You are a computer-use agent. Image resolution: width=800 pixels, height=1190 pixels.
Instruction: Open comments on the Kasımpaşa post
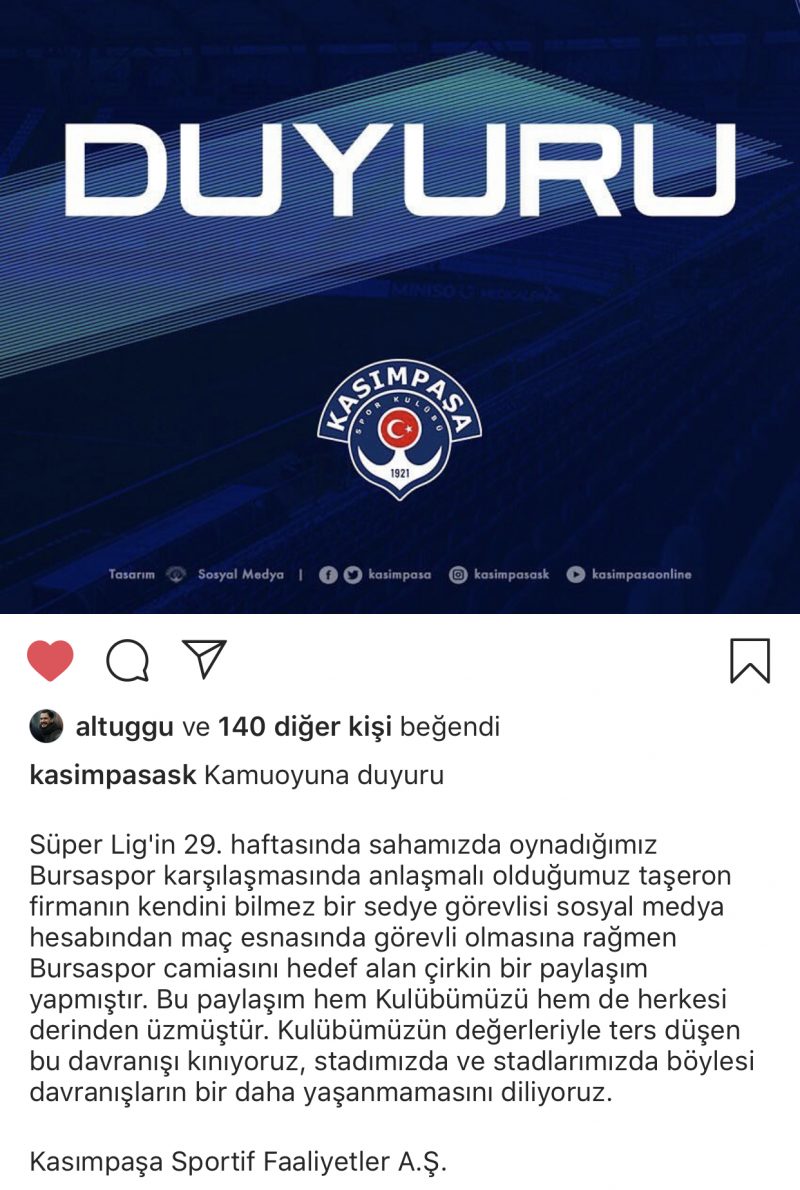[x=128, y=661]
